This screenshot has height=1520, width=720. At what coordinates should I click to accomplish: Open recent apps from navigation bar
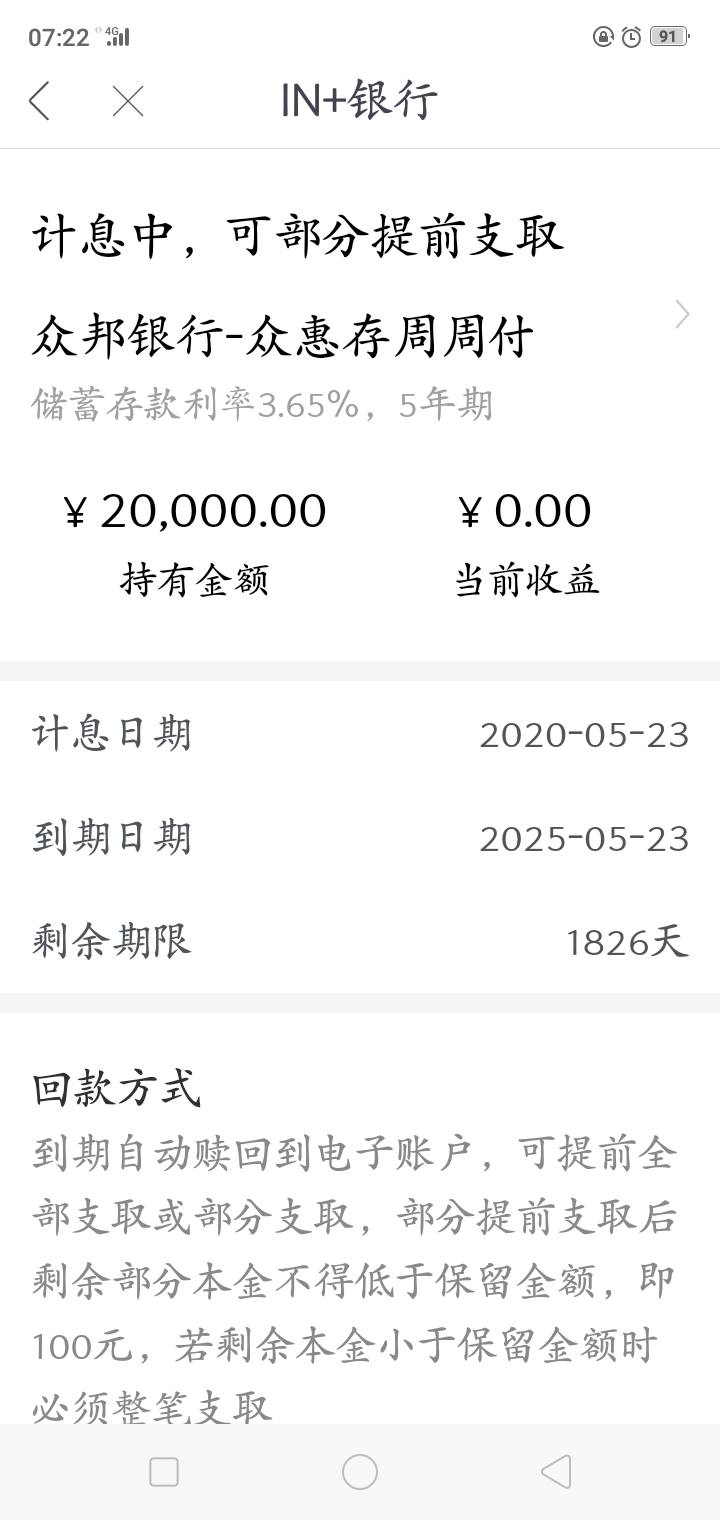point(164,1472)
